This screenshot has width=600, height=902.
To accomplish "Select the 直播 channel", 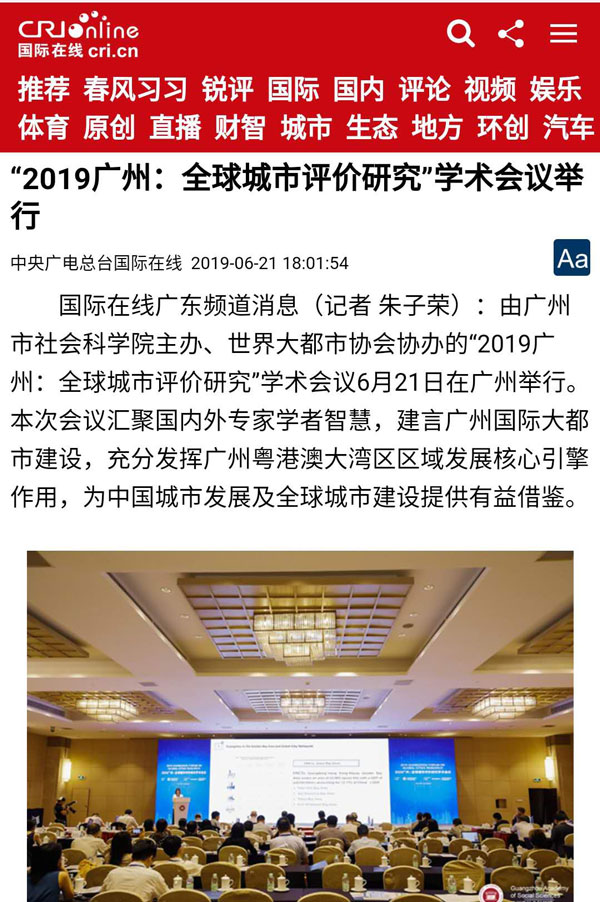I will coord(175,128).
